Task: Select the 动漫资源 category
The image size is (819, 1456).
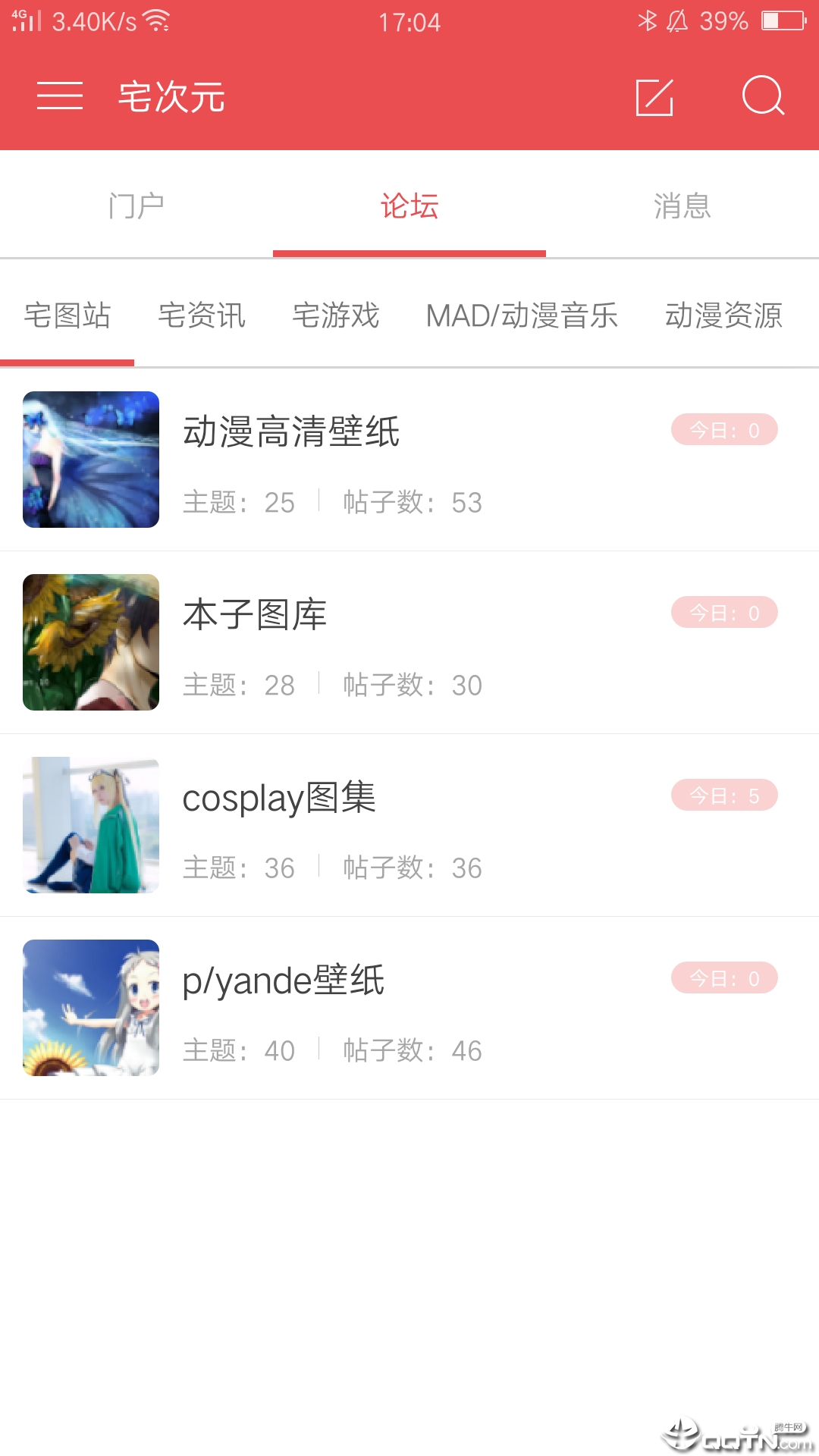Action: click(723, 315)
